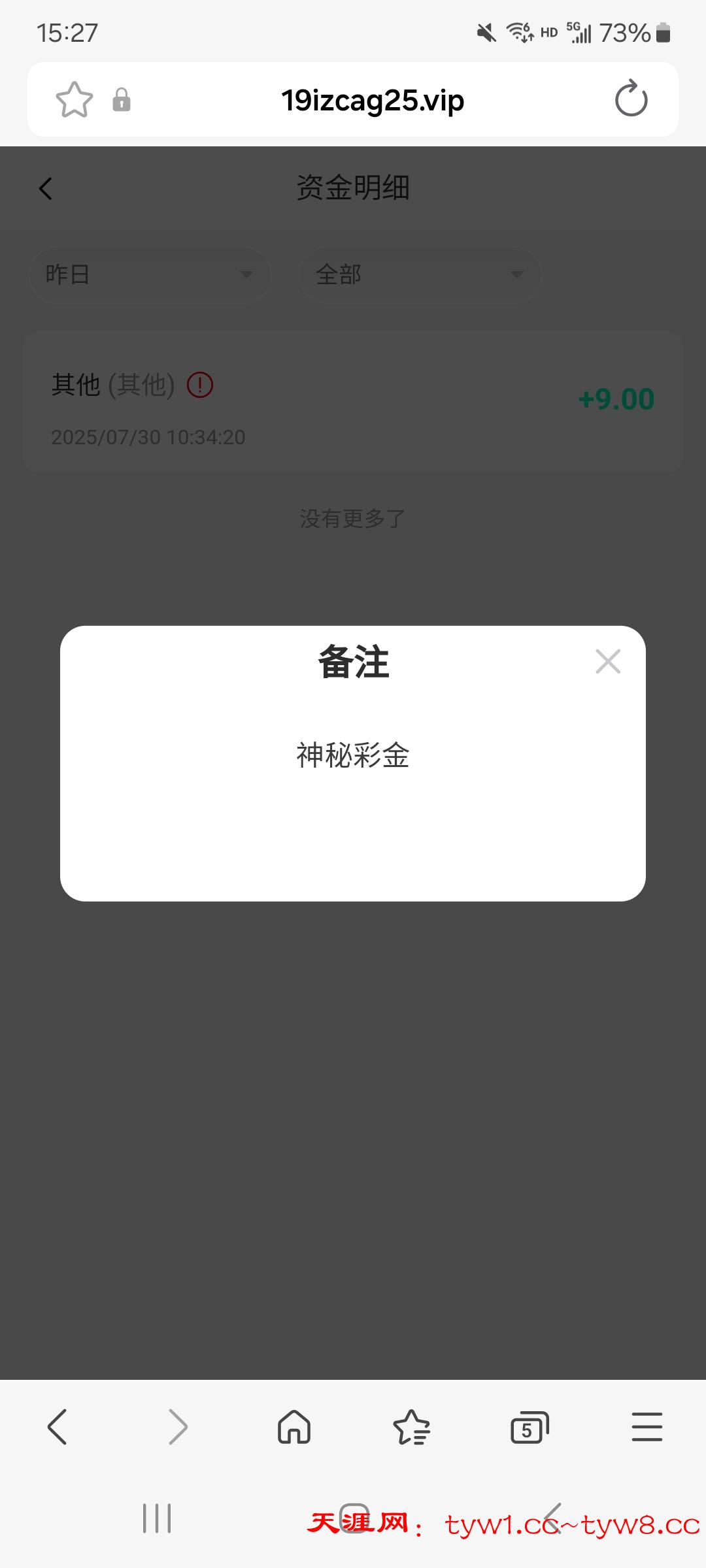View site security info via the lock icon

click(x=122, y=100)
